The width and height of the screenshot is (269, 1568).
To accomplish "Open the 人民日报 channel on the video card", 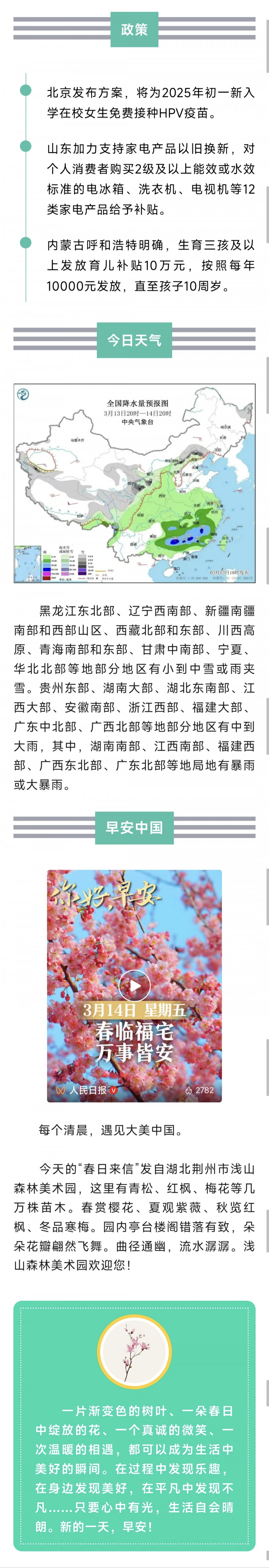I will tap(87, 1090).
